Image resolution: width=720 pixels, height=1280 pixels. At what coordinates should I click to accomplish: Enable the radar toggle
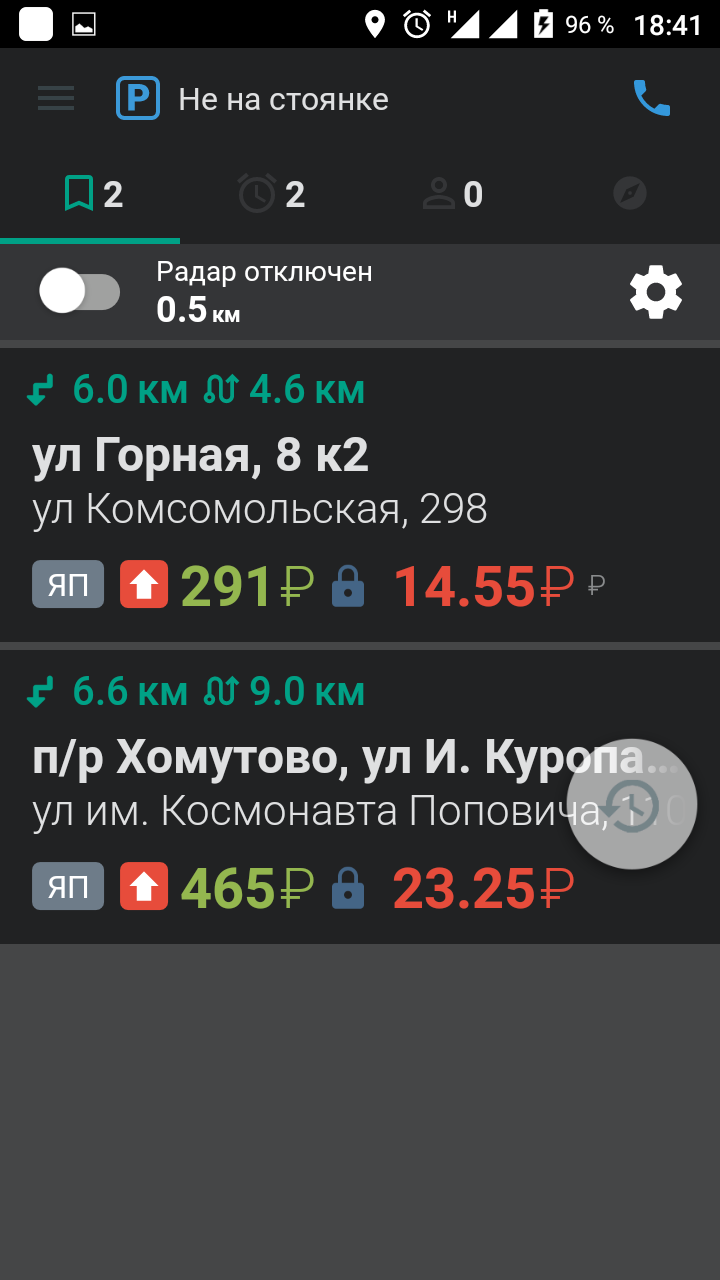pos(80,292)
